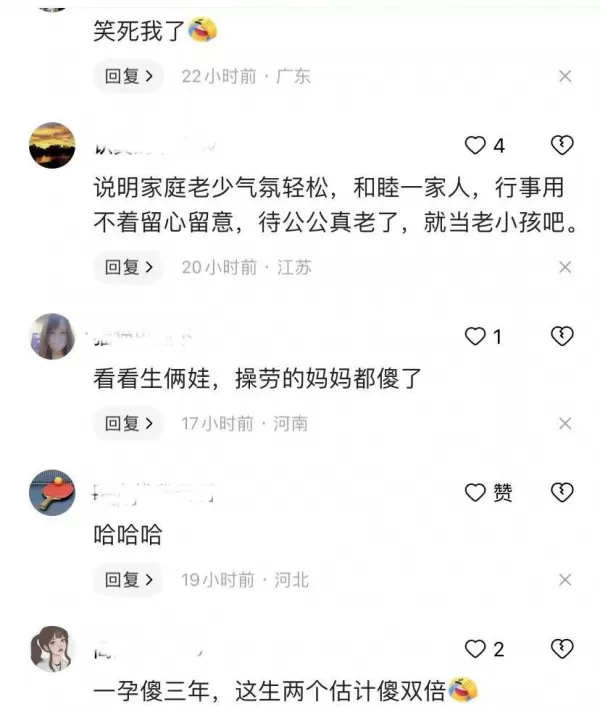600x707 pixels.
Task: Open the avatar beside the 一孕傻三年 comment
Action: [53, 648]
